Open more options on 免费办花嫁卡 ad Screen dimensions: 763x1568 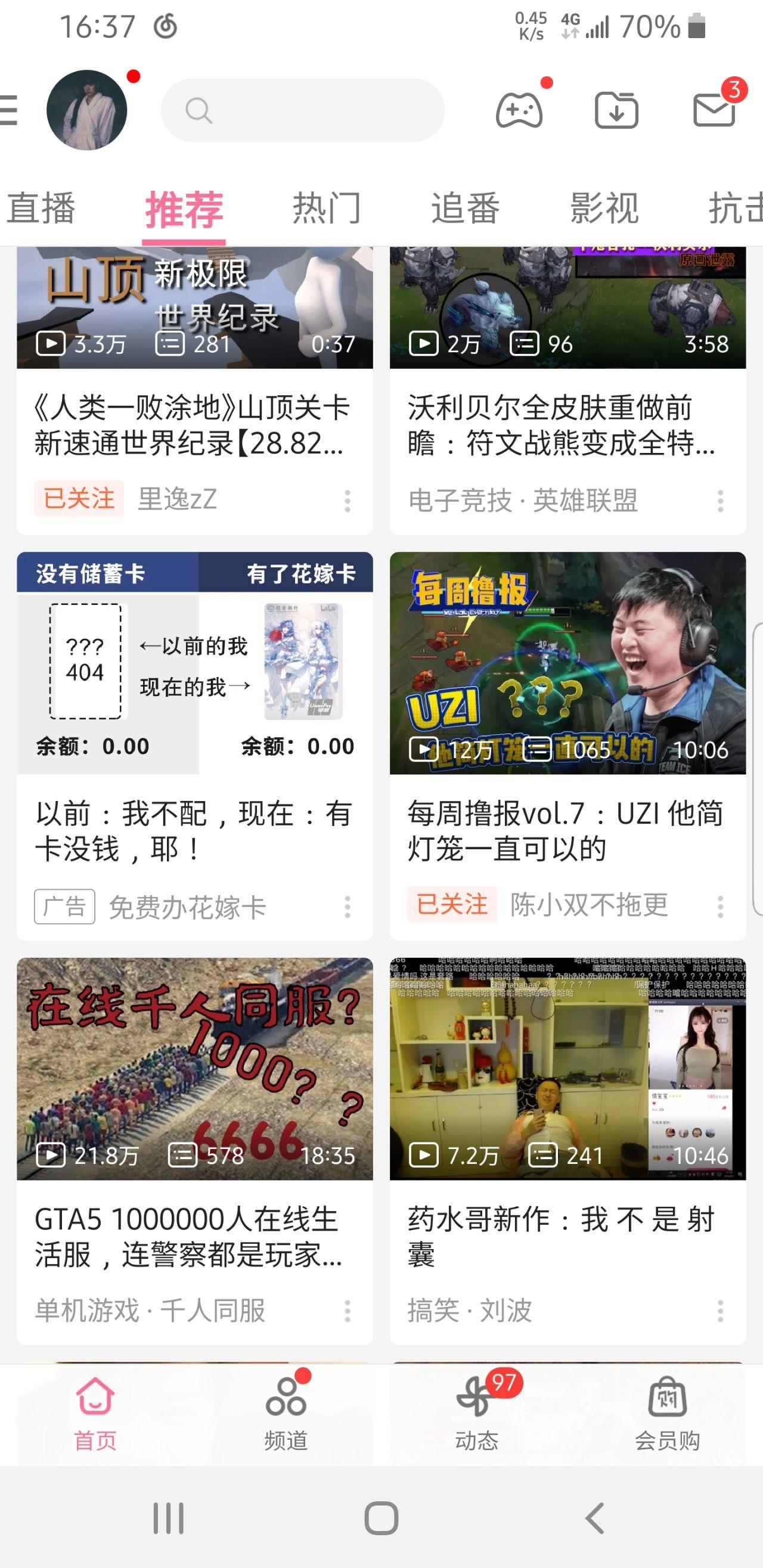coord(347,907)
